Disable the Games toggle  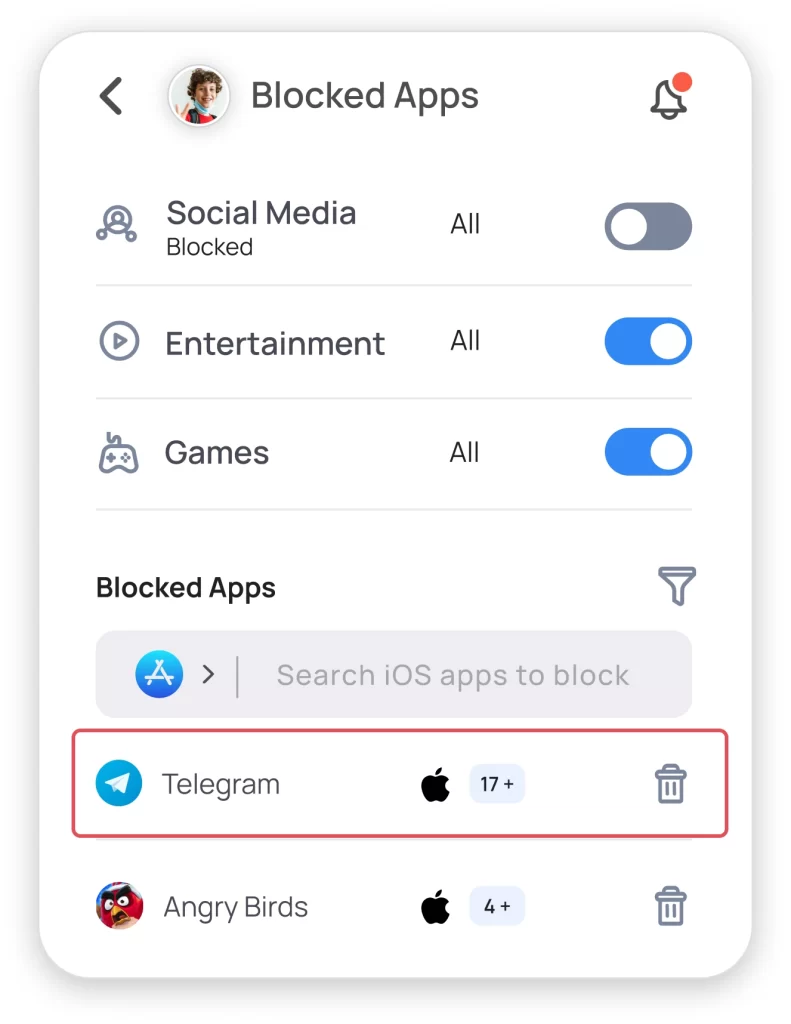point(647,452)
